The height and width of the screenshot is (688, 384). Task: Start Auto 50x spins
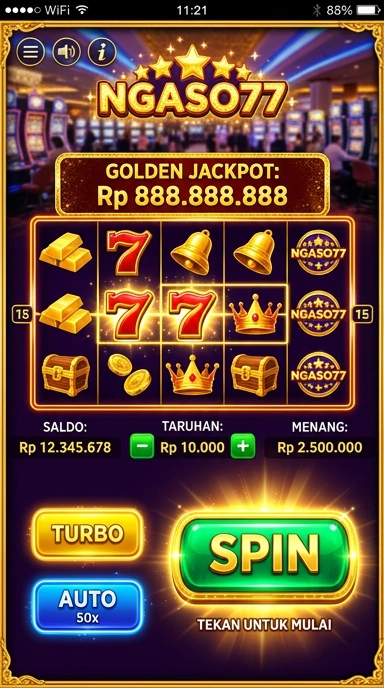coord(88,606)
